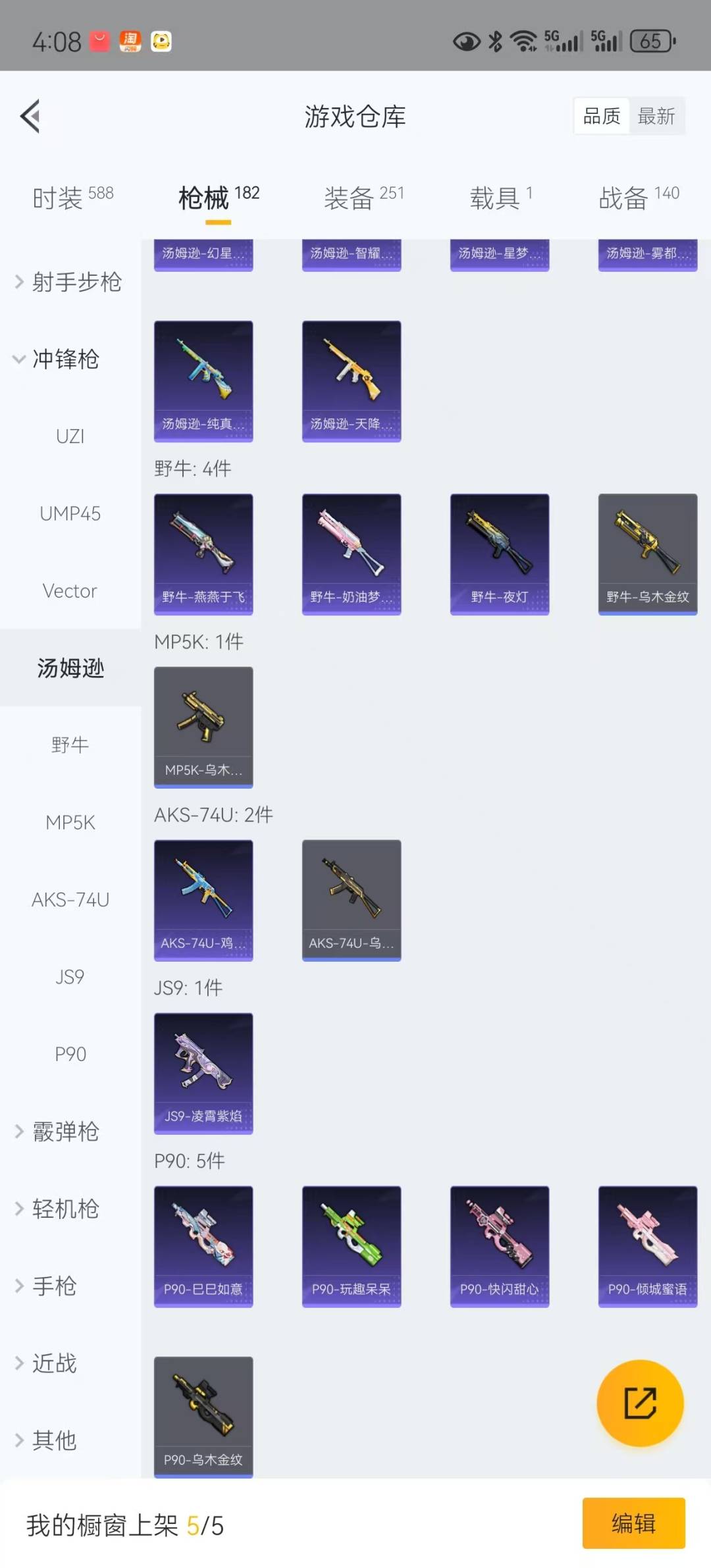
Task: Go back from the 游戏仓库 page
Action: [30, 117]
